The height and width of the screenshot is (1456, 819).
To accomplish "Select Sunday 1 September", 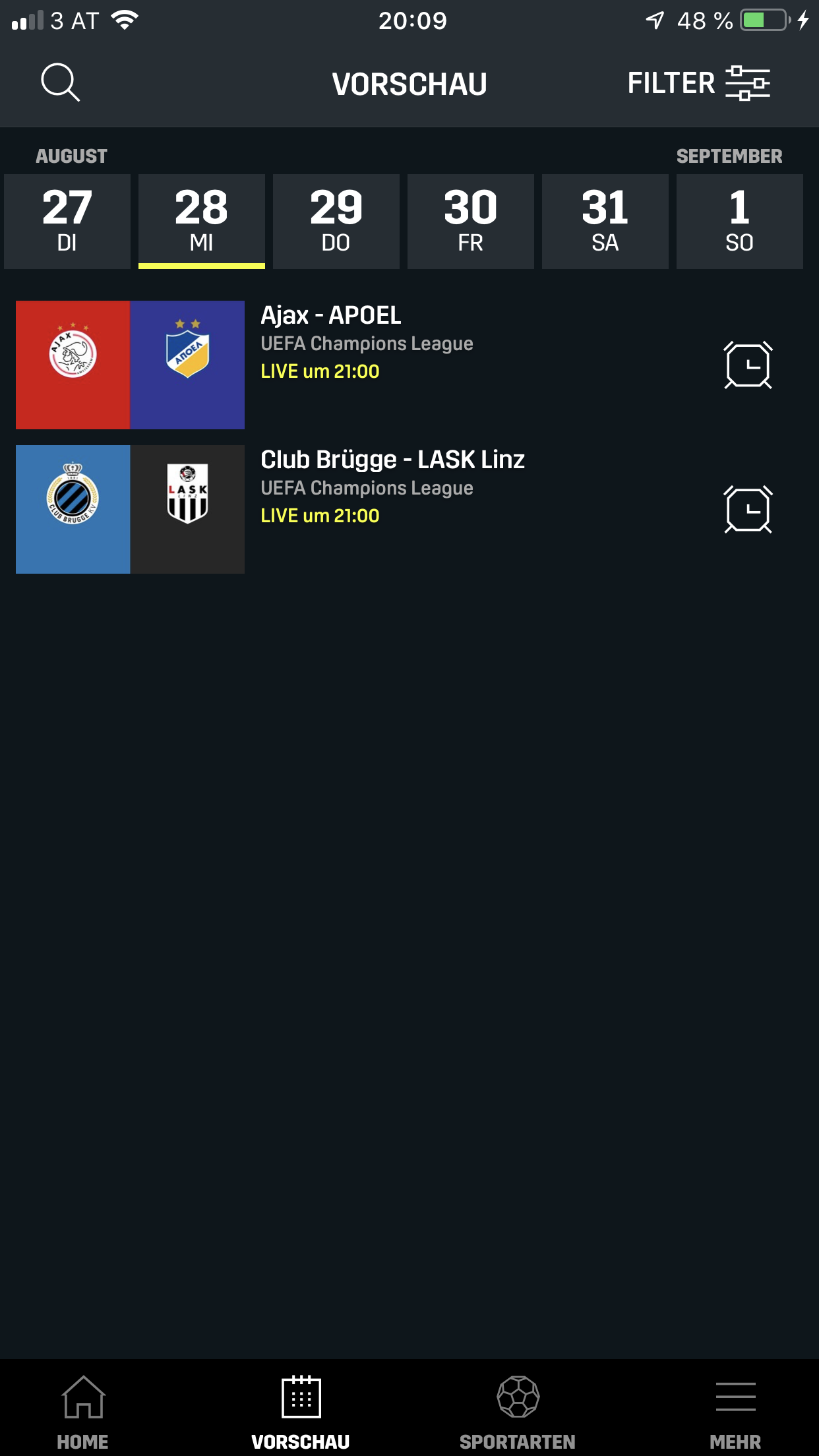I will [x=740, y=221].
